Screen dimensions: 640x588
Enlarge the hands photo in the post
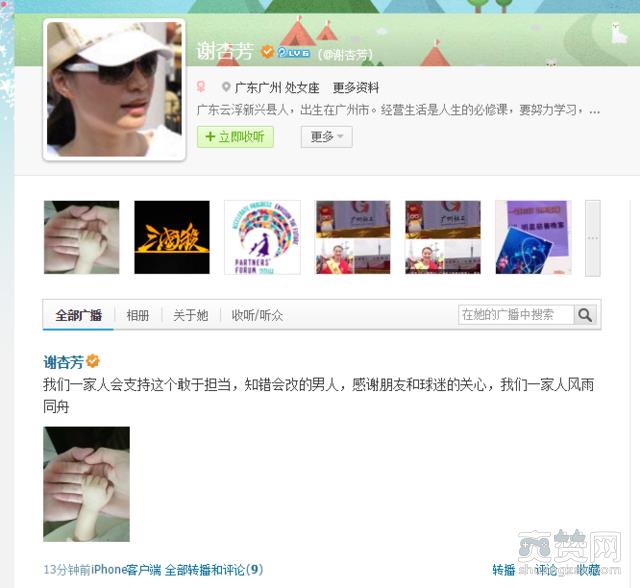86,484
